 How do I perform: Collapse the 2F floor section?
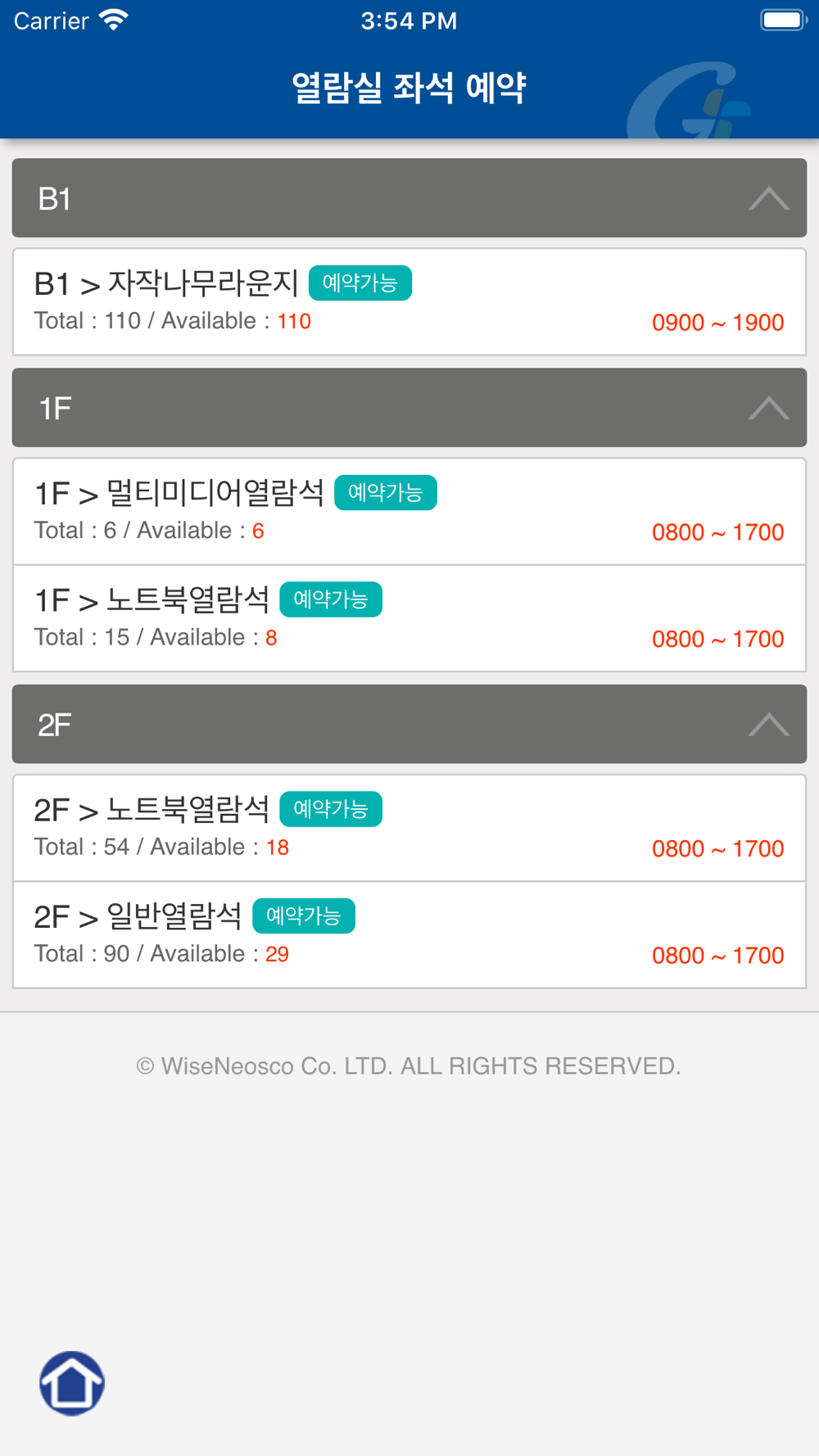point(409,724)
